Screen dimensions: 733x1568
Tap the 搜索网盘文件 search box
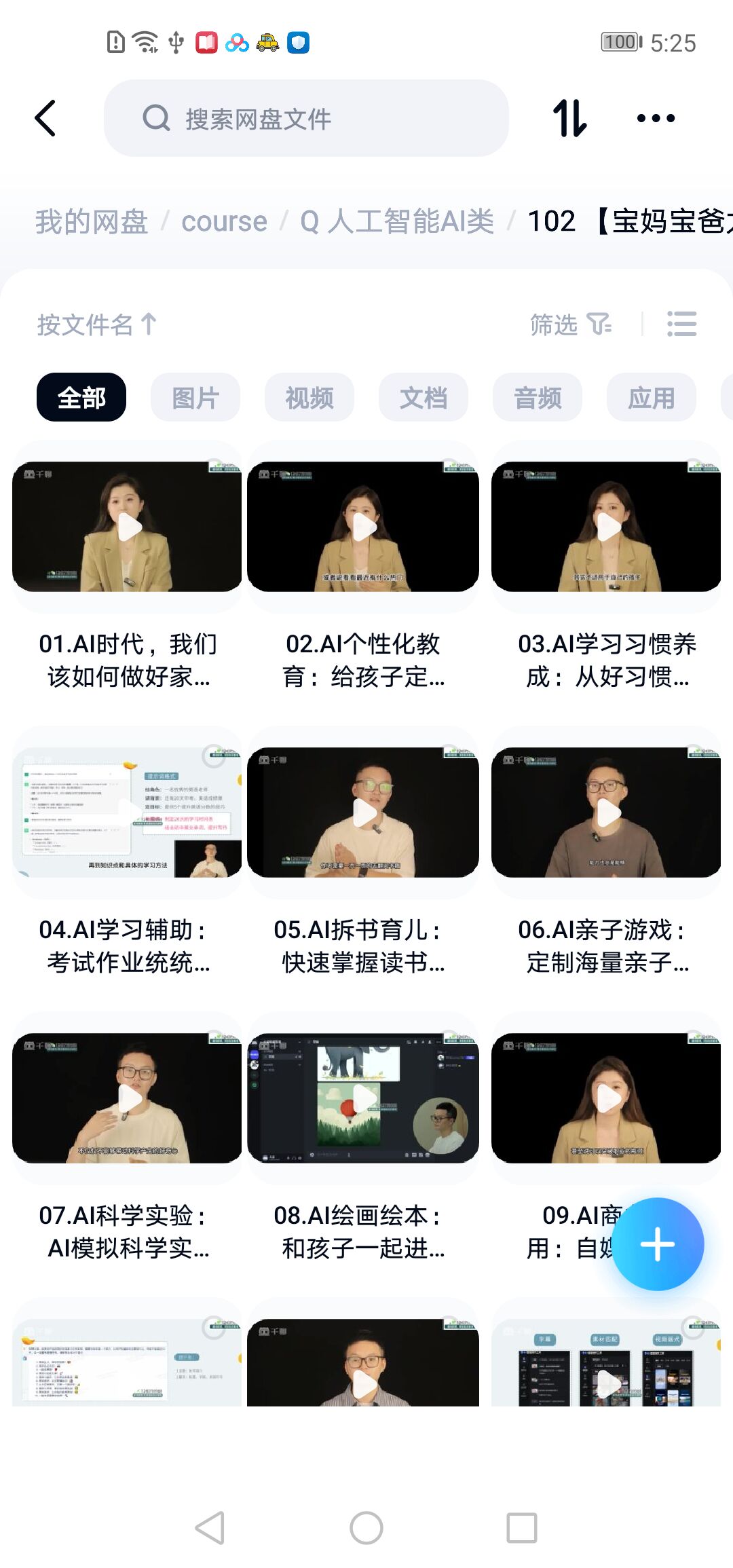pos(305,119)
